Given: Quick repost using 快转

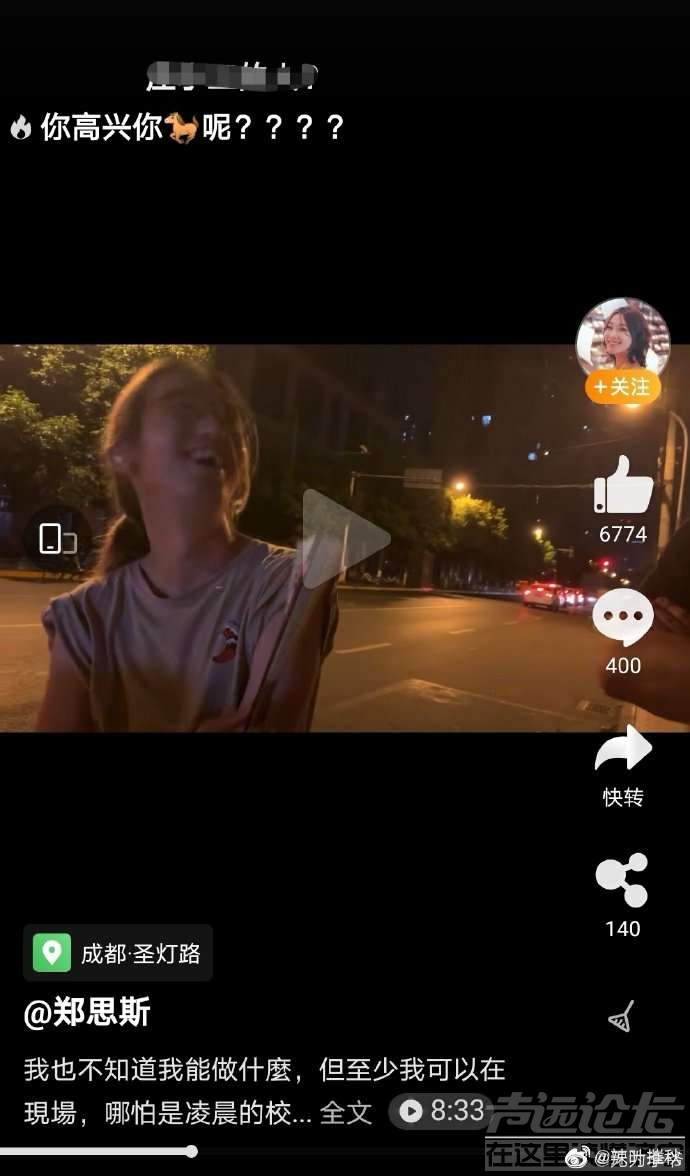Looking at the screenshot, I should point(622,749).
